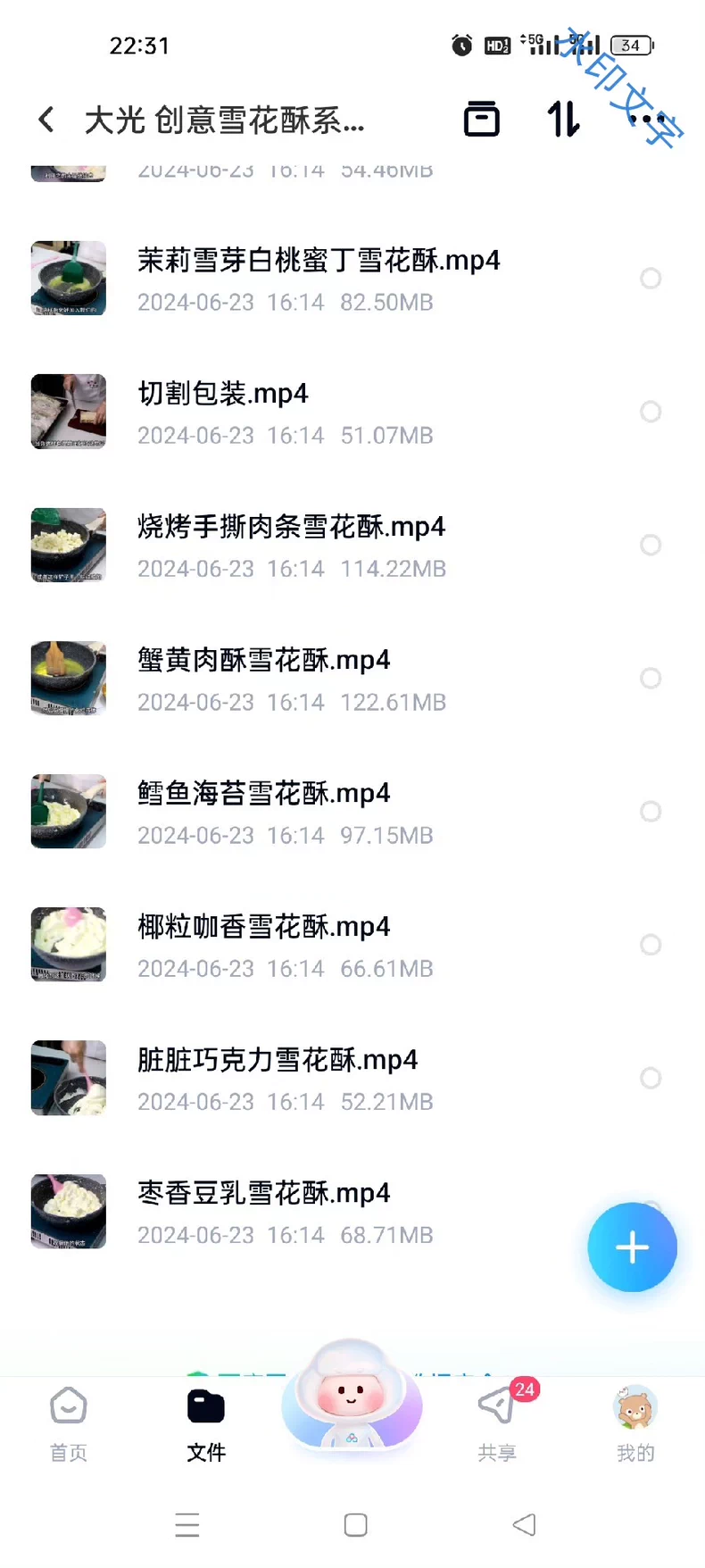Select the checkbox for 椰粒咖香雪花酥.mp4
Image resolution: width=705 pixels, height=1568 pixels.
(651, 944)
